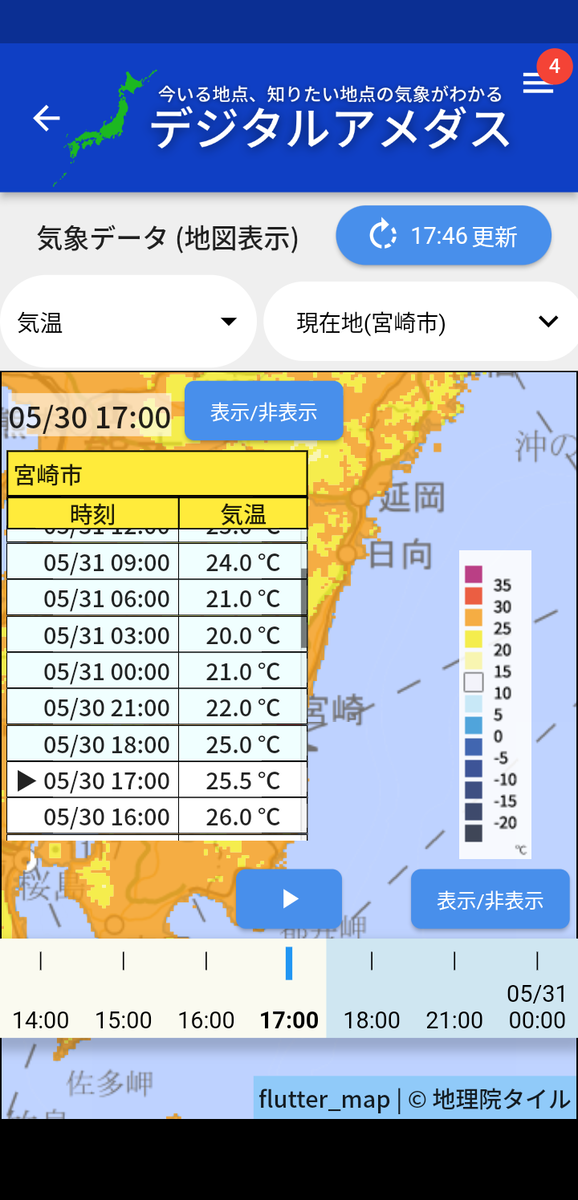Choose the 05/30 21:00 row in table
Image resolution: width=578 pixels, height=1200 pixels.
click(x=157, y=708)
